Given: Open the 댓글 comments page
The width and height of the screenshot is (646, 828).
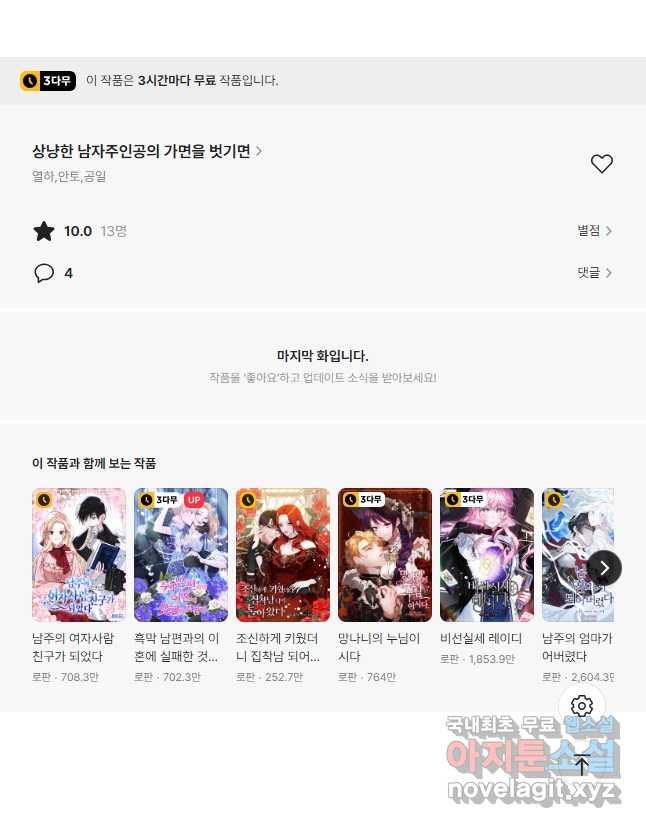Looking at the screenshot, I should click(x=594, y=273).
